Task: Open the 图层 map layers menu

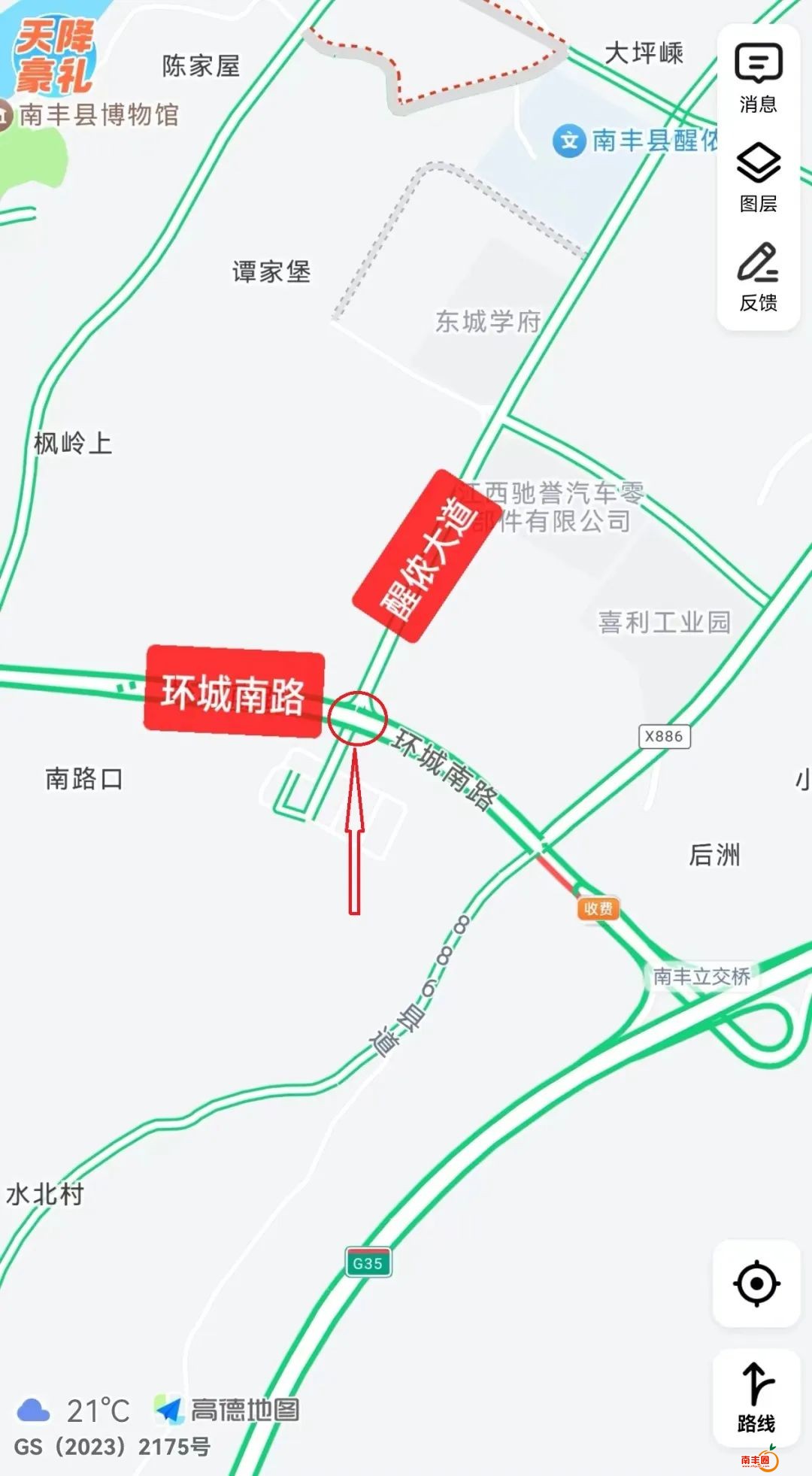Action: tap(758, 177)
